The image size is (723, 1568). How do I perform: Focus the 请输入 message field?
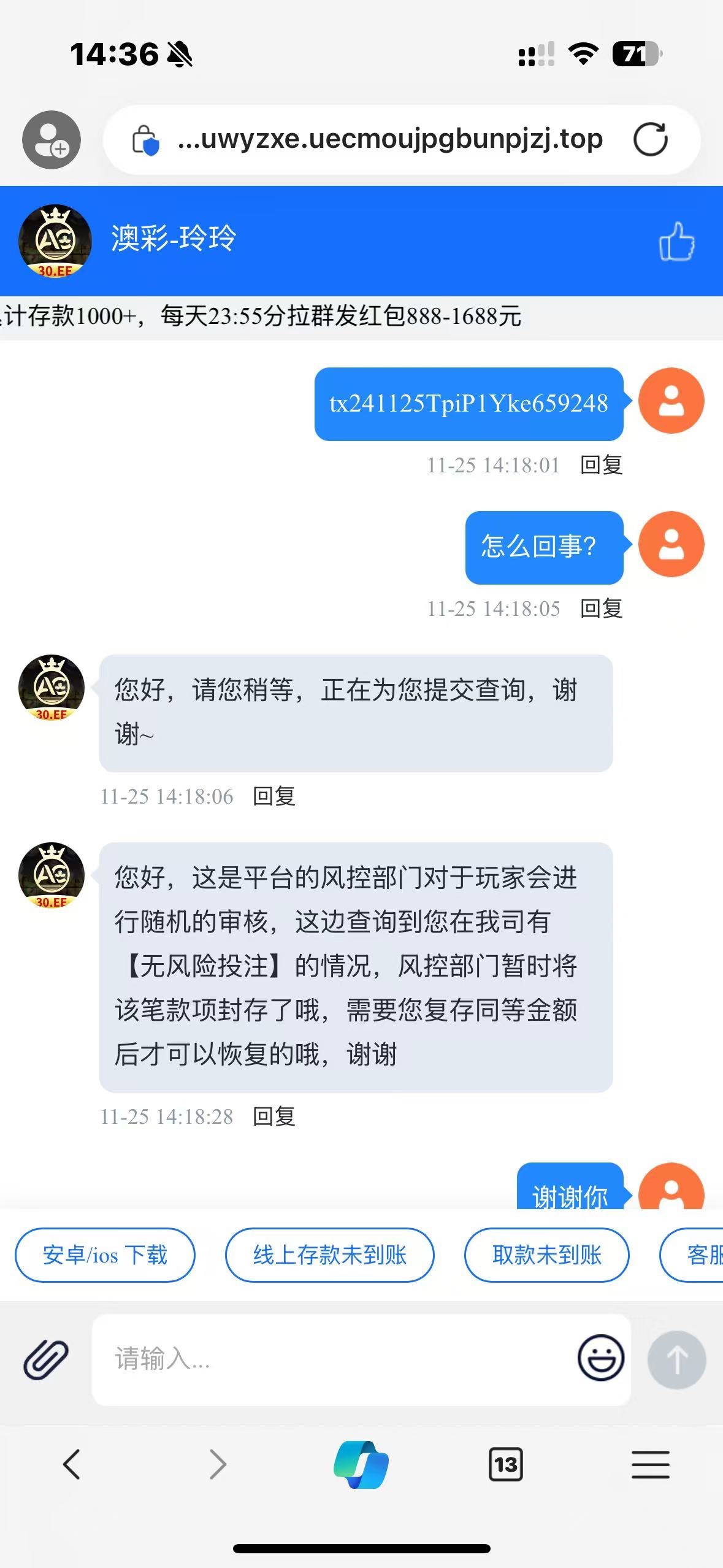(331, 1359)
